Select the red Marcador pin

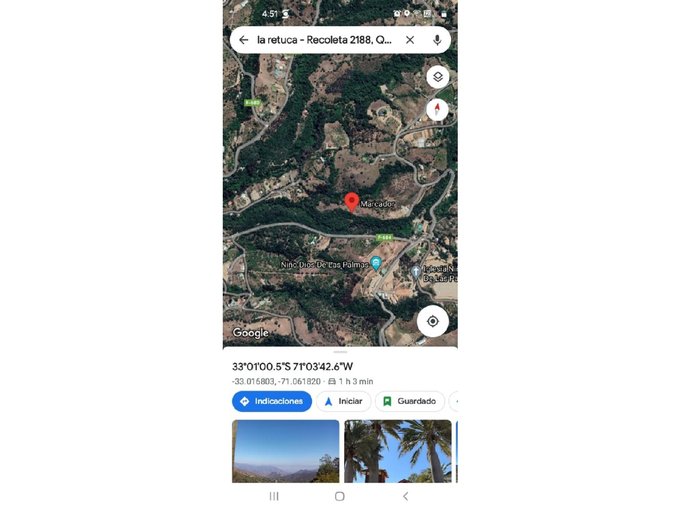click(x=351, y=202)
